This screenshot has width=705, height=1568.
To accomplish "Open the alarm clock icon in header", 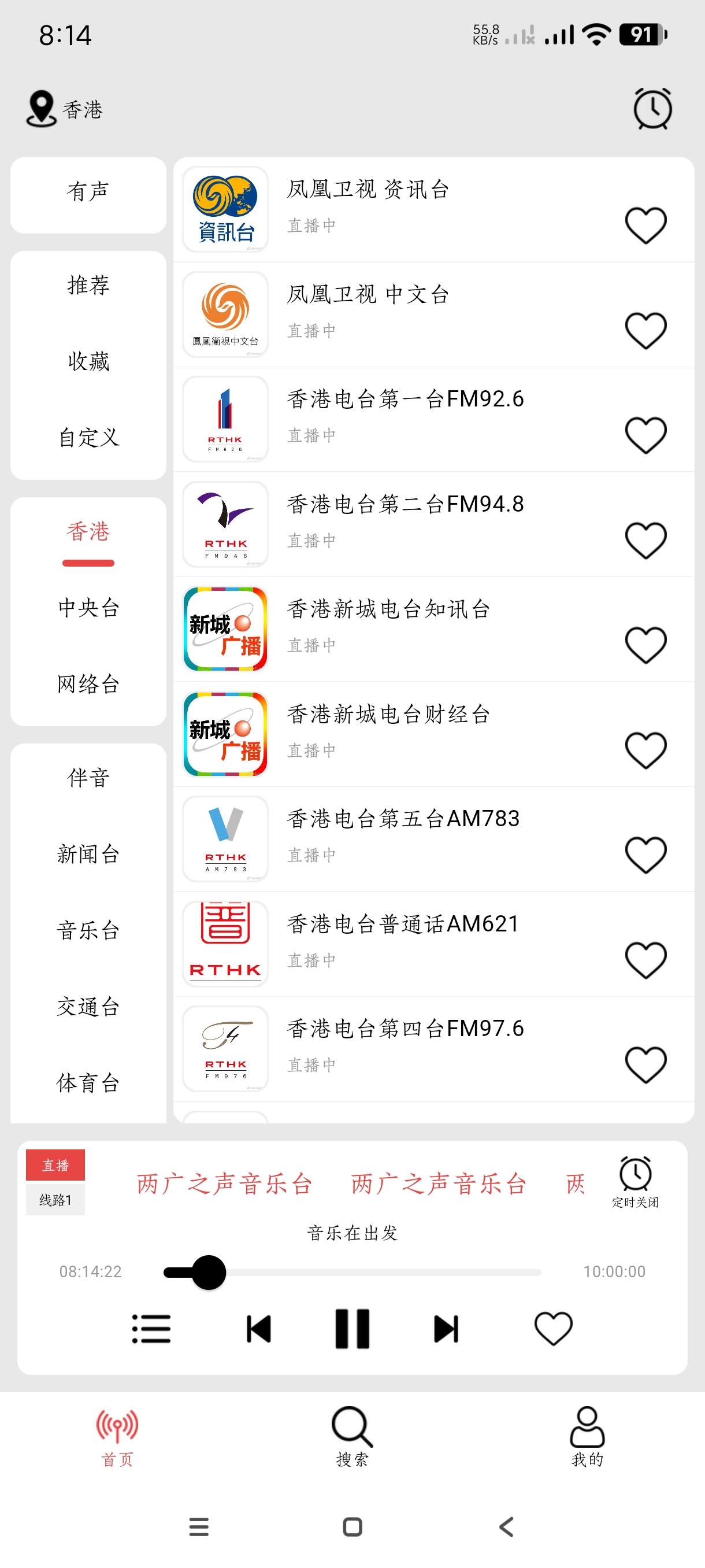I will pos(652,109).
